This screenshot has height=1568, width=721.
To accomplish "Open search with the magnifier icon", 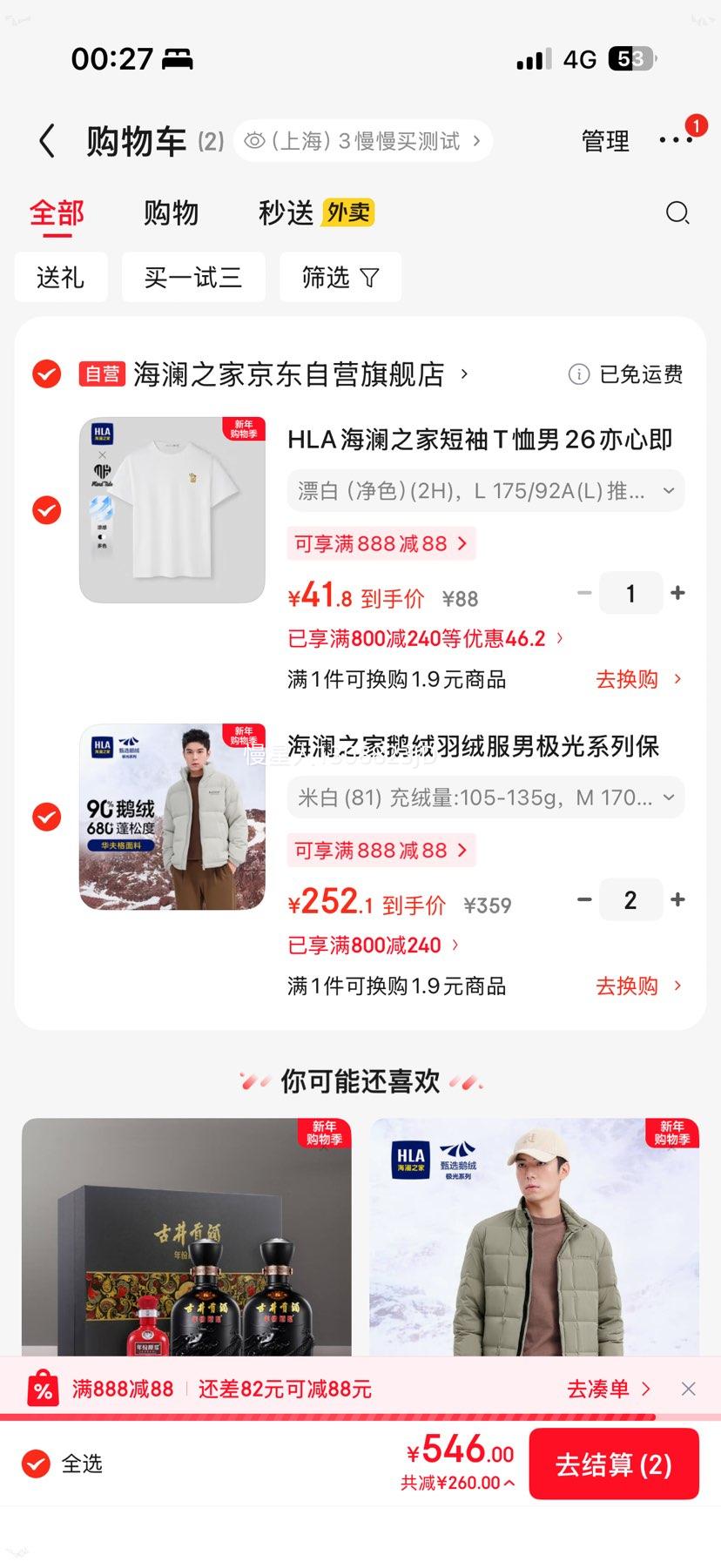I will (677, 213).
